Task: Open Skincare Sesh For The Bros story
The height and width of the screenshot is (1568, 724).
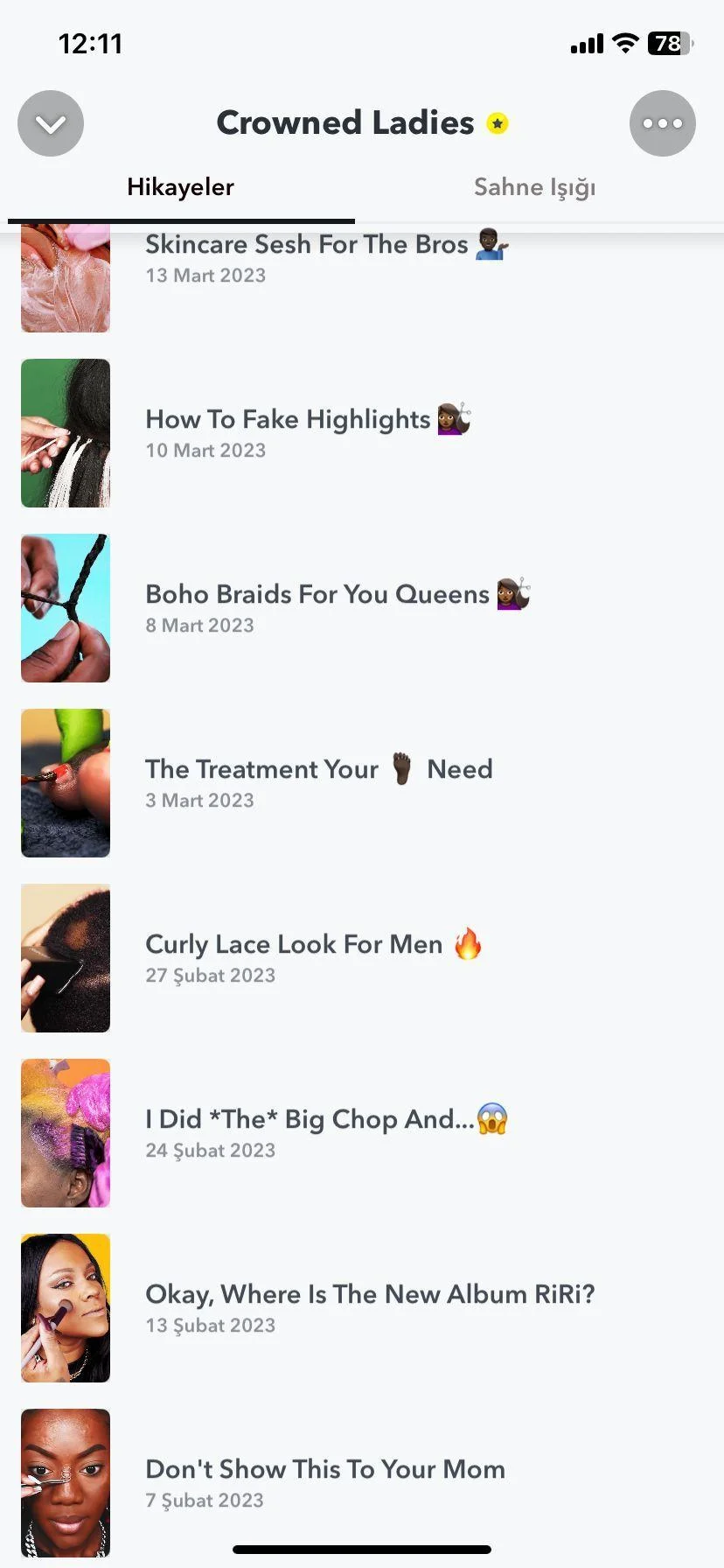Action: tap(362, 273)
